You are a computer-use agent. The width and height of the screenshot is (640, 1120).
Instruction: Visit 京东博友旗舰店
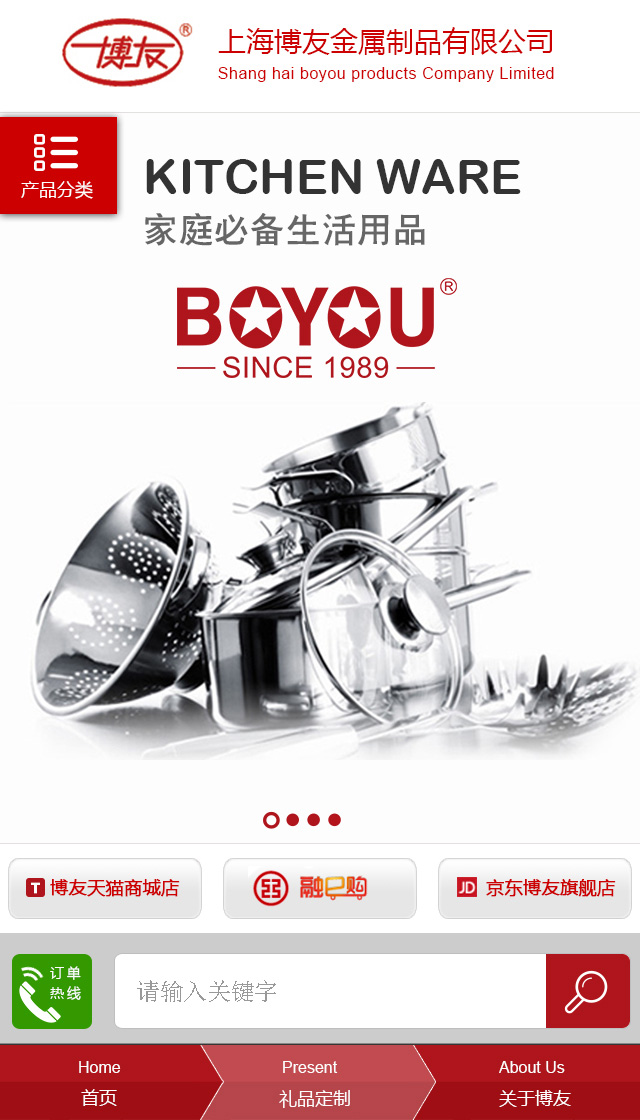tap(535, 888)
